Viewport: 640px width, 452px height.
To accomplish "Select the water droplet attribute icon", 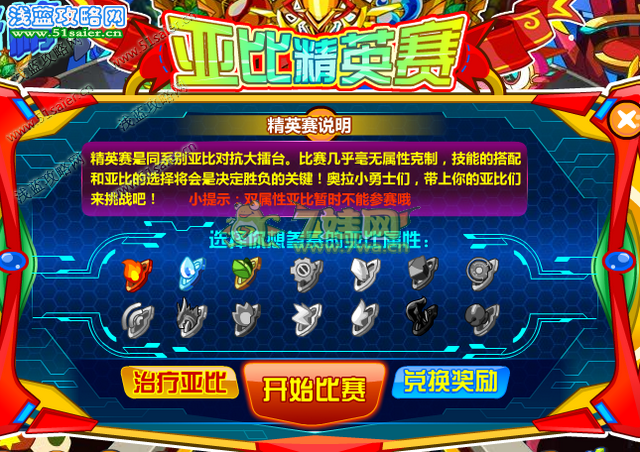I will pos(192,272).
